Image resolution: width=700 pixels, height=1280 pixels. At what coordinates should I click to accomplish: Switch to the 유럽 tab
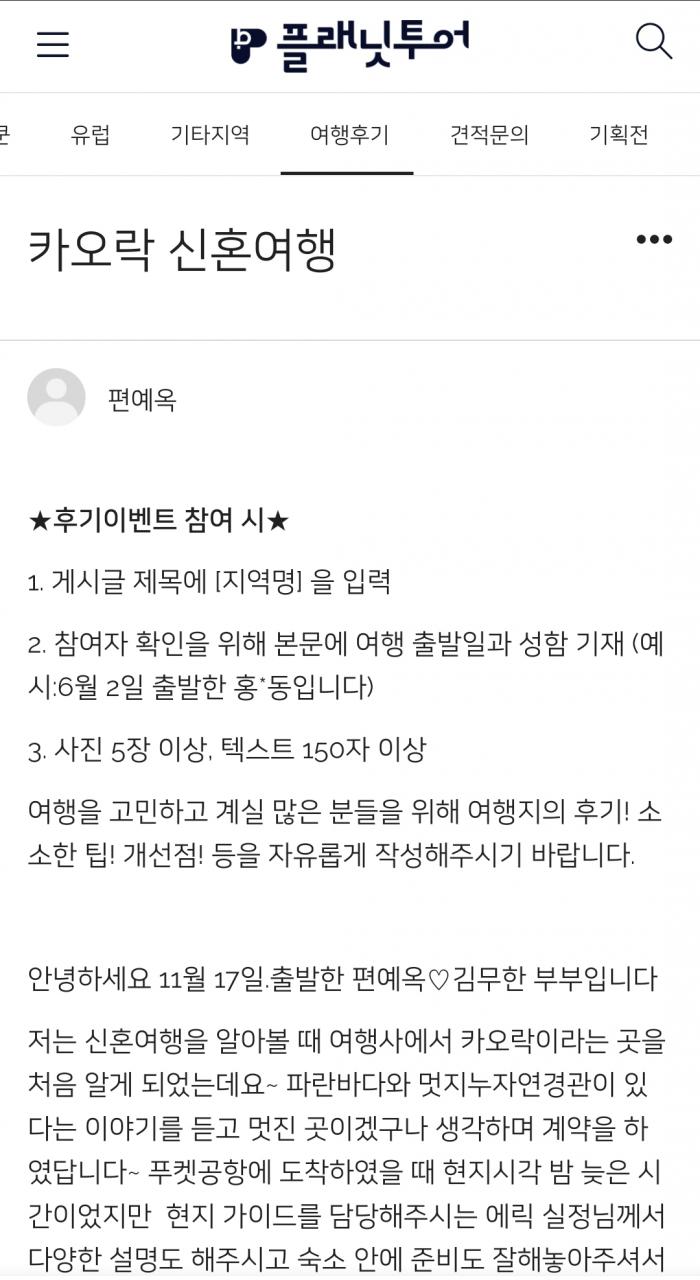(x=91, y=134)
